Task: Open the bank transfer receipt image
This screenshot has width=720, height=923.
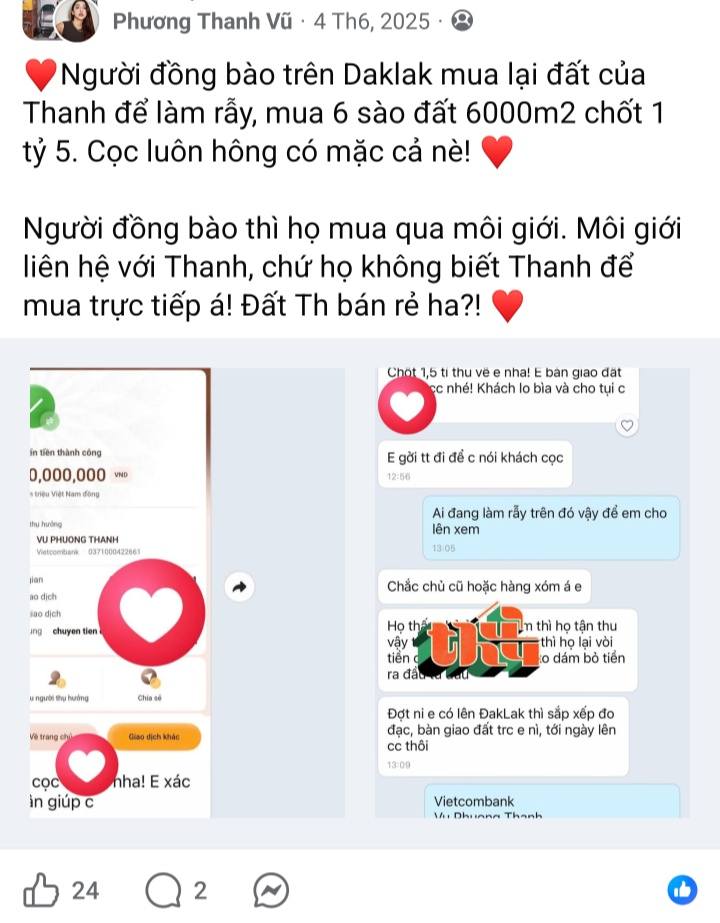Action: point(120,593)
